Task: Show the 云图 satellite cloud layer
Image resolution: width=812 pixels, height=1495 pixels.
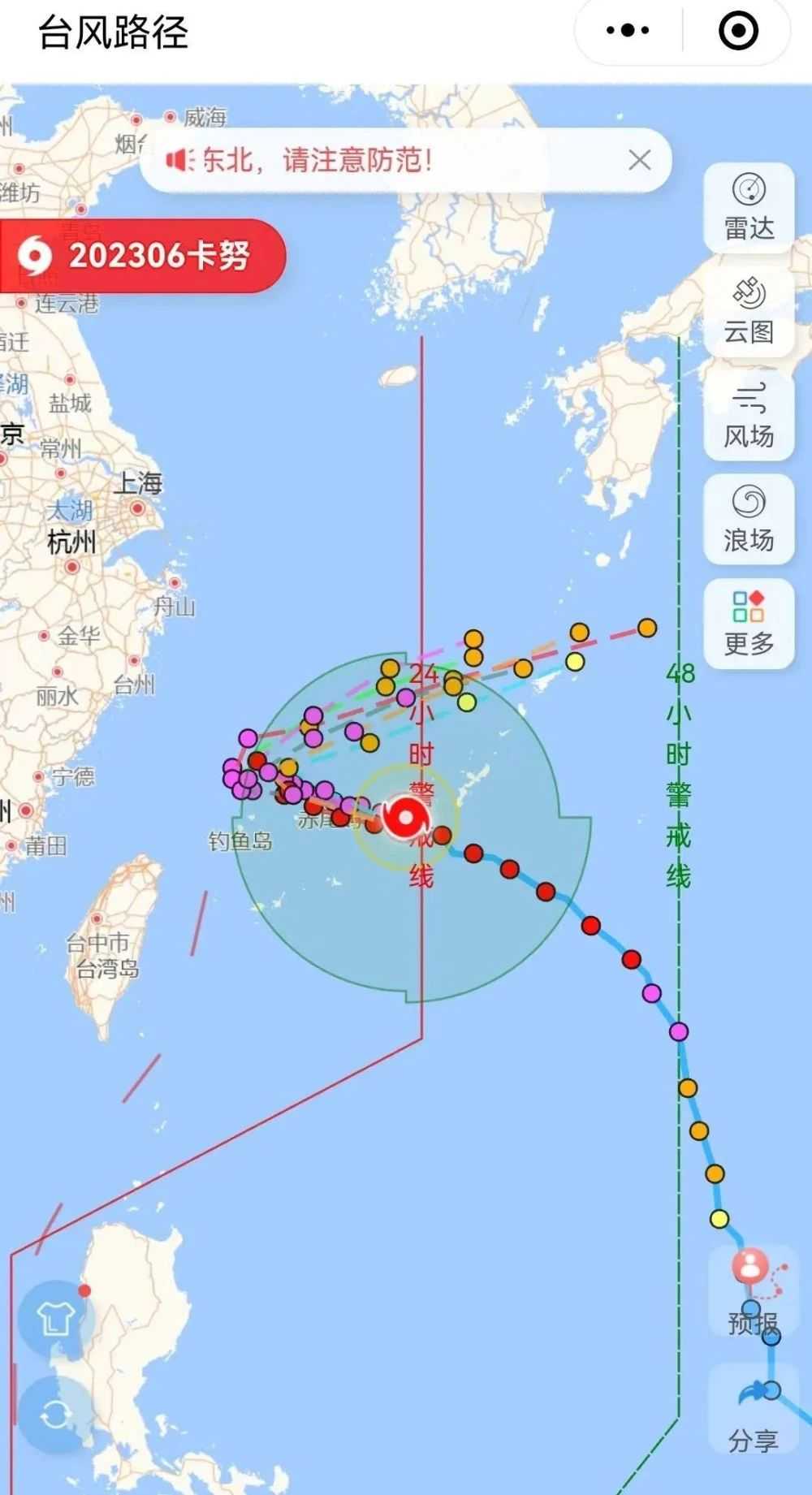Action: click(x=749, y=312)
